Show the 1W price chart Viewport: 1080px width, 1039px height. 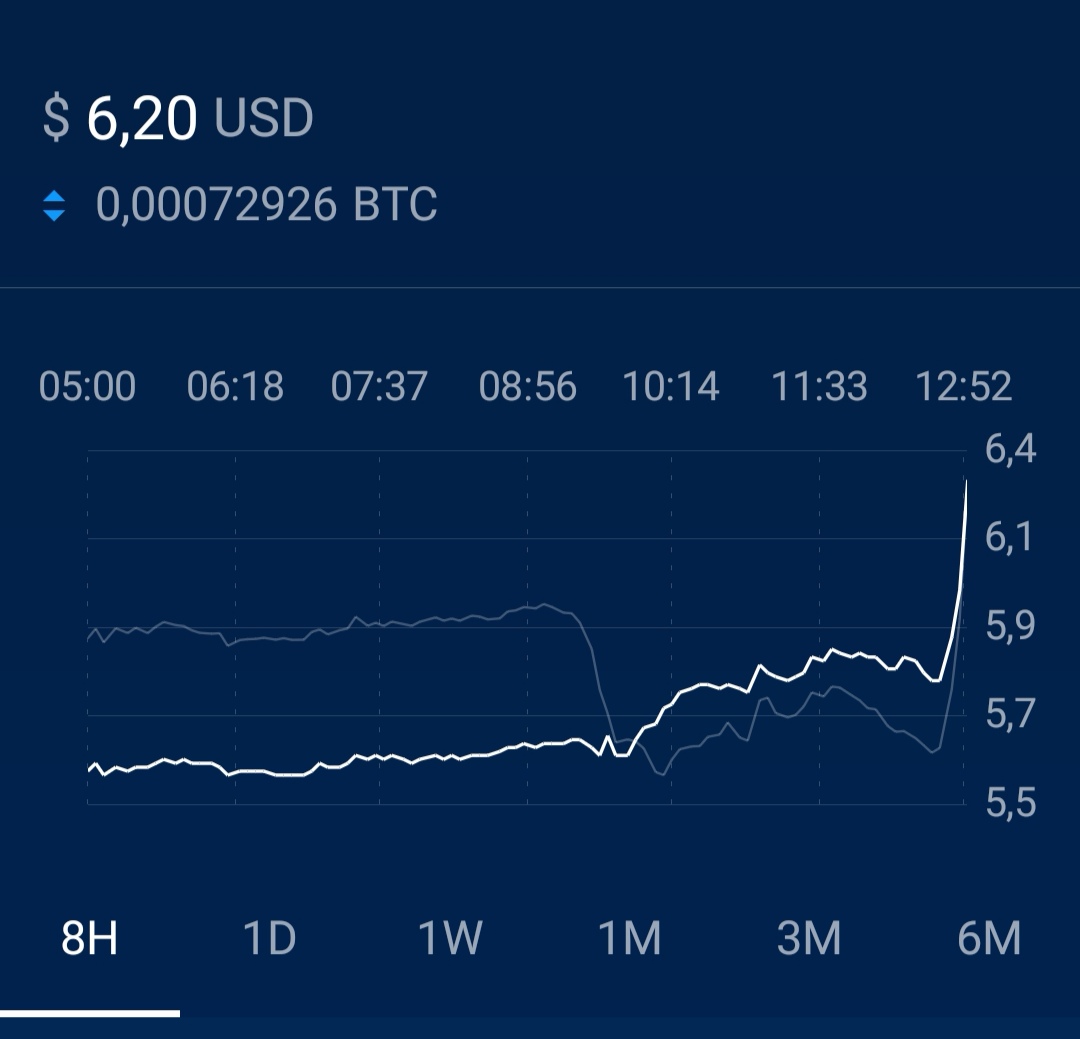tap(449, 940)
